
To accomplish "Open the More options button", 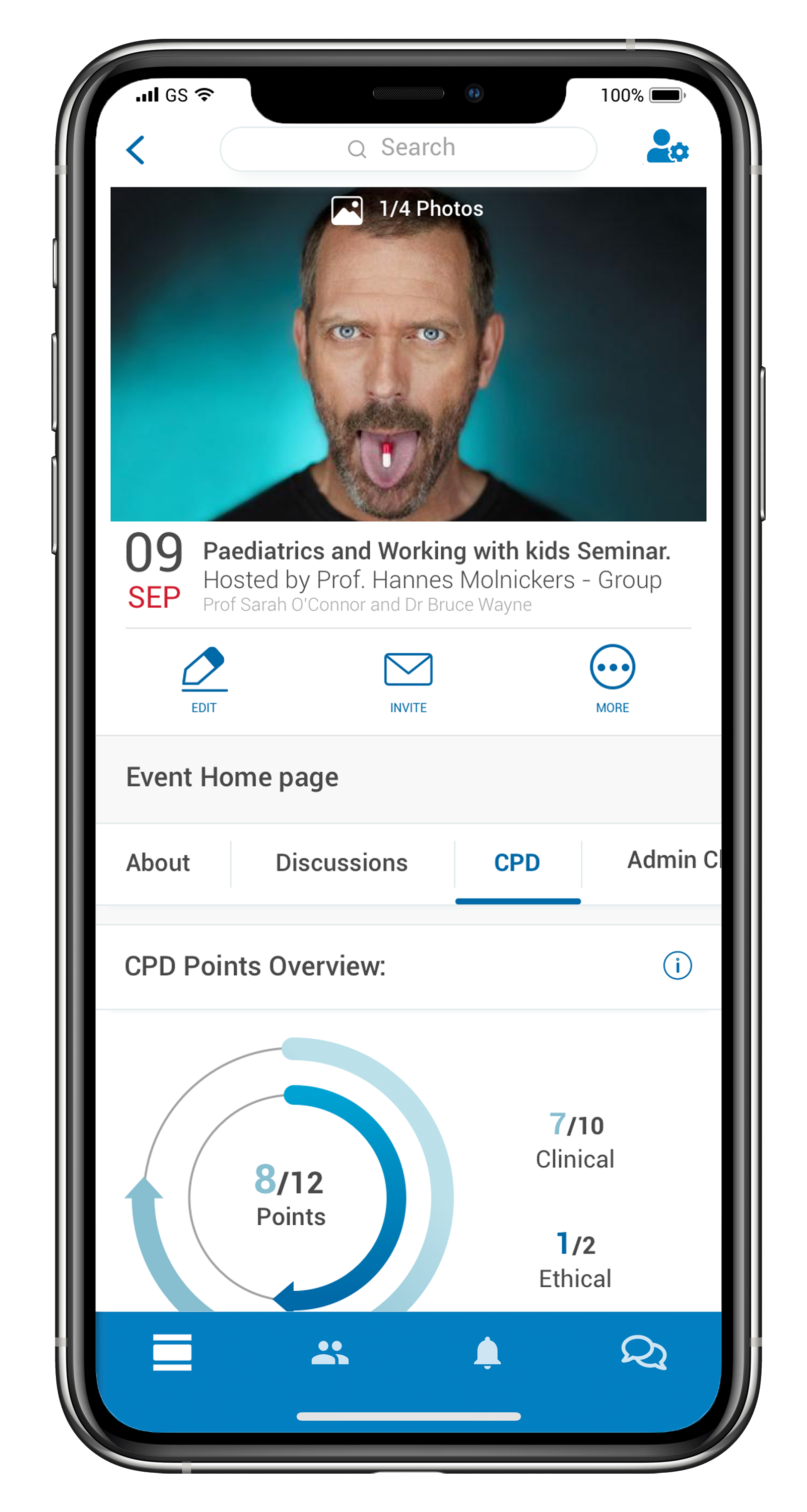I will (612, 679).
